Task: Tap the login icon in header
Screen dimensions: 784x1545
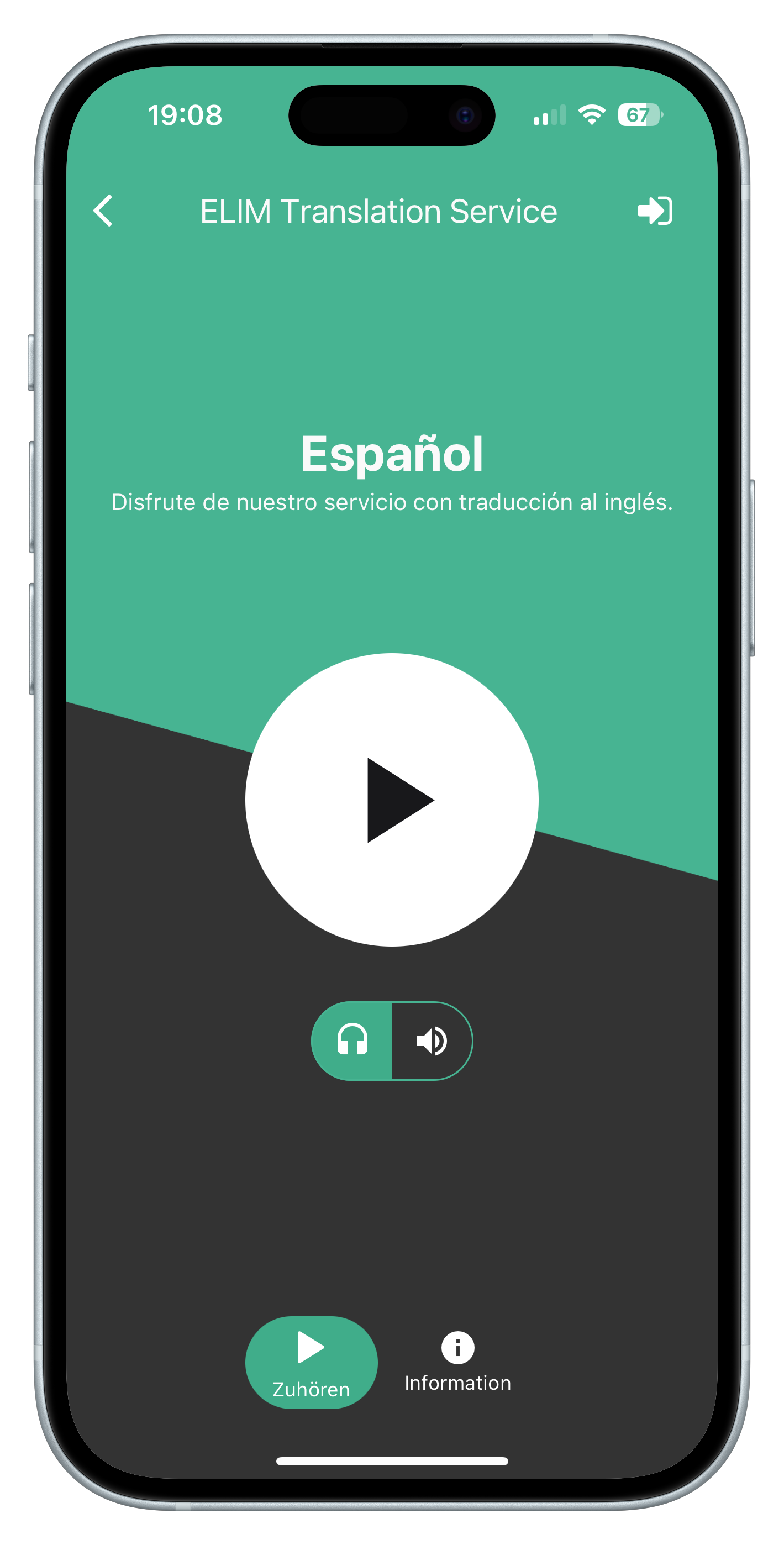Action: point(654,211)
